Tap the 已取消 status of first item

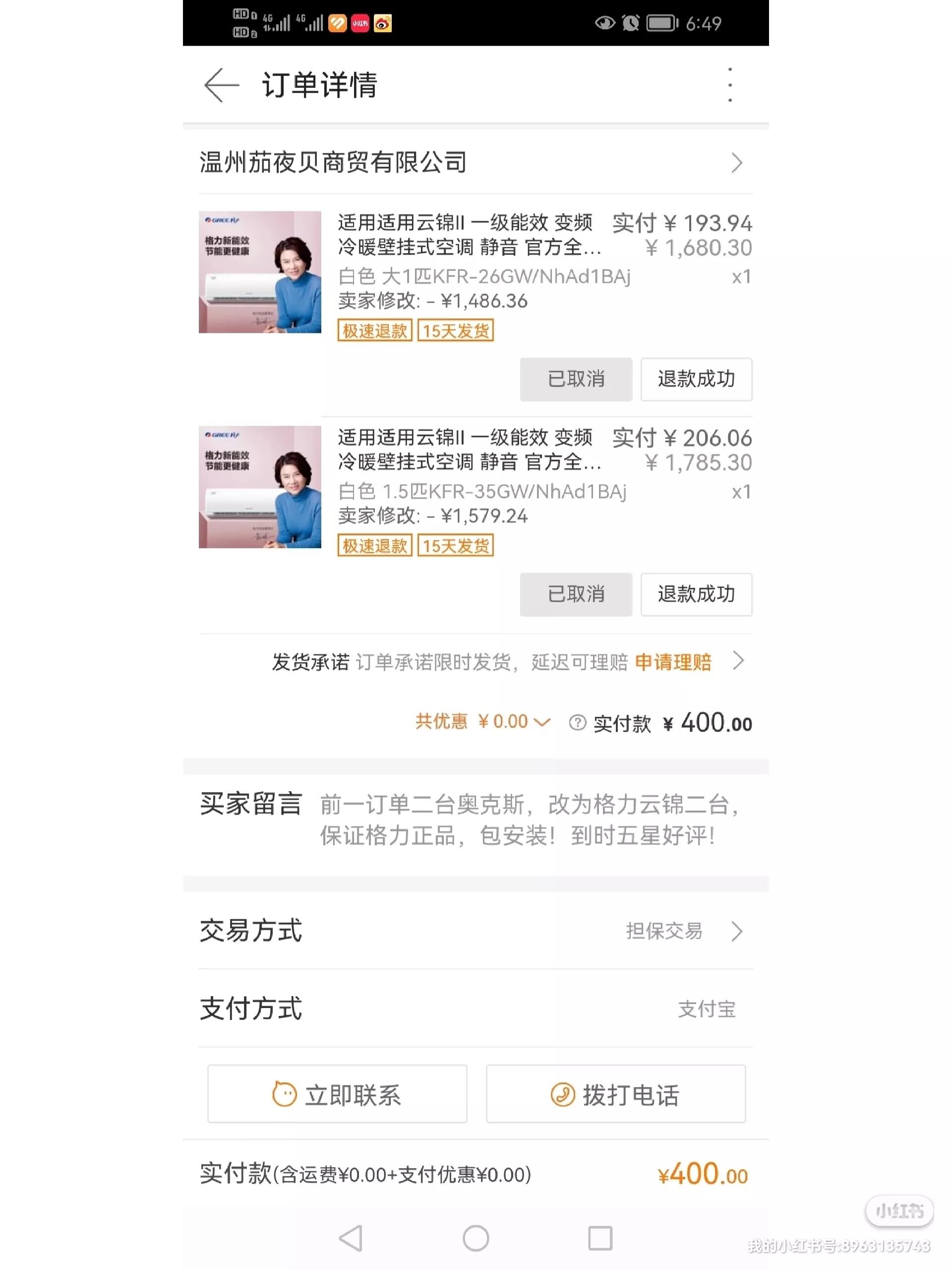(x=576, y=380)
